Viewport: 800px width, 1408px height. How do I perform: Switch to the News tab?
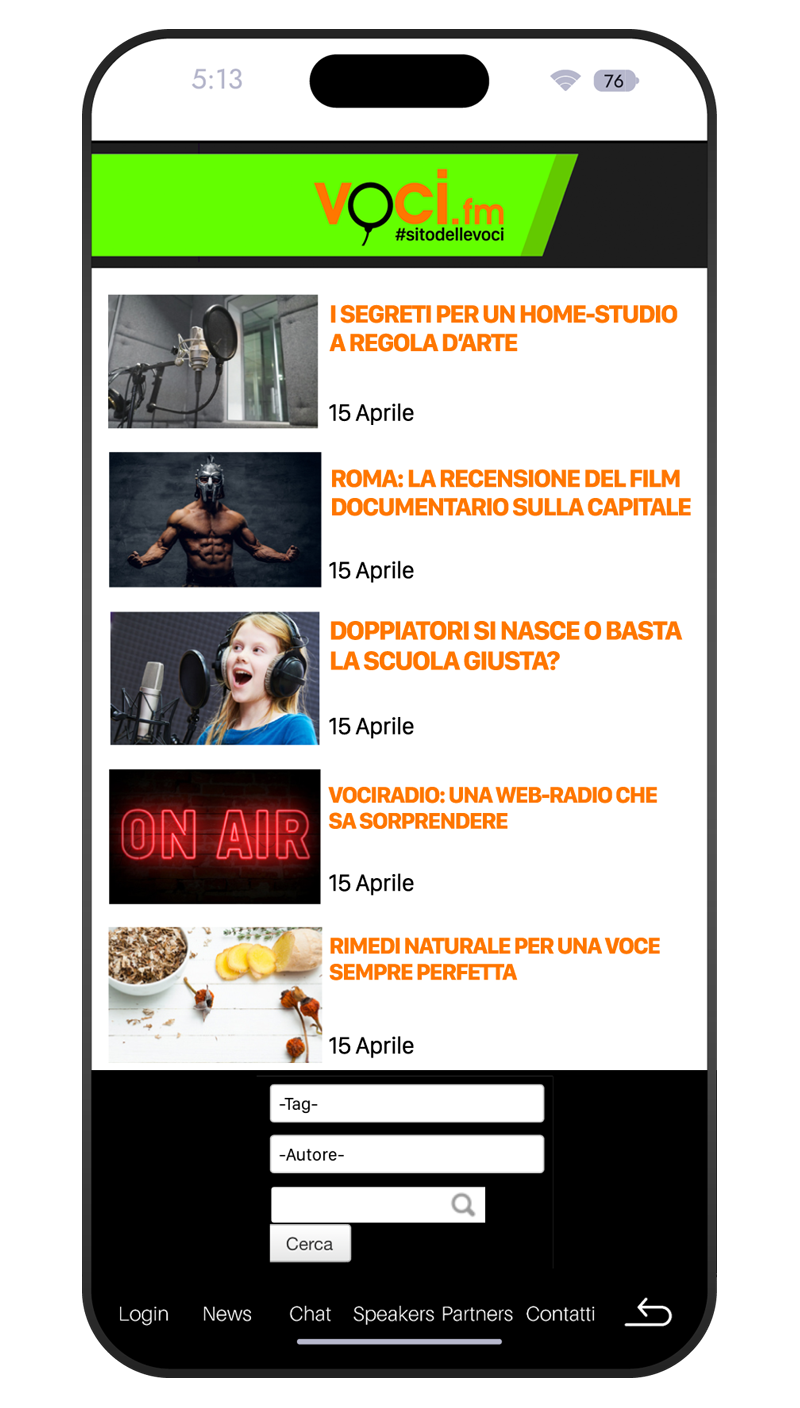227,1314
